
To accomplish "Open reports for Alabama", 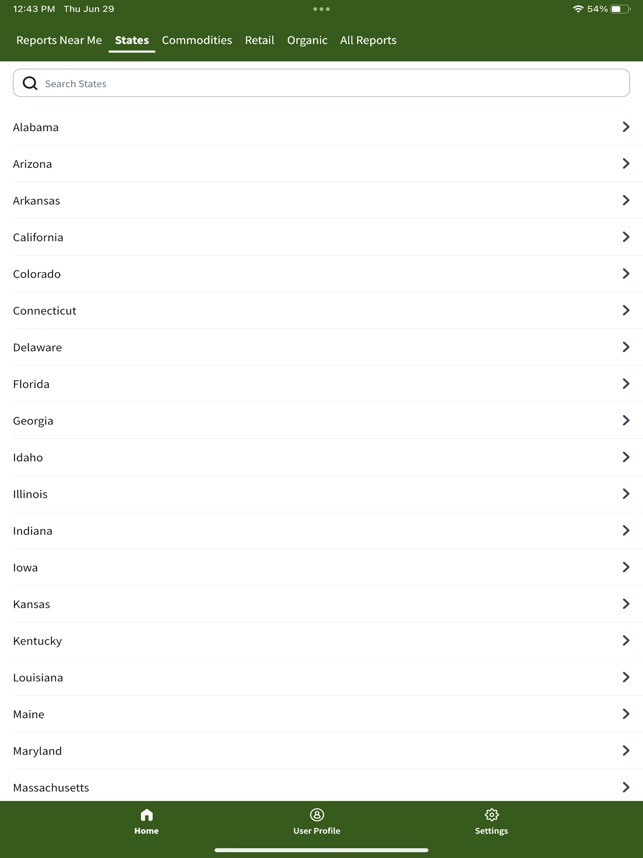I will [321, 127].
